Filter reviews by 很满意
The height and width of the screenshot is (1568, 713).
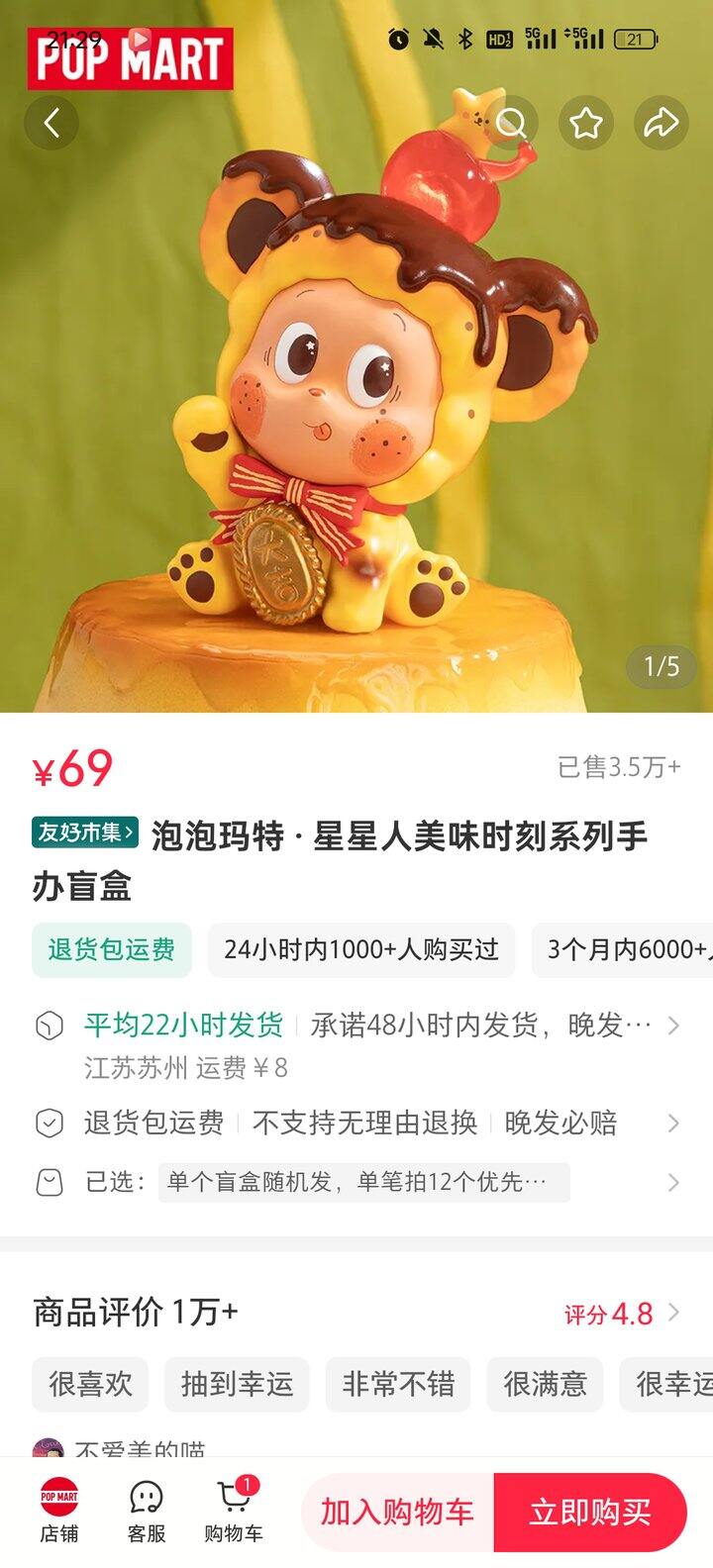[x=545, y=1383]
